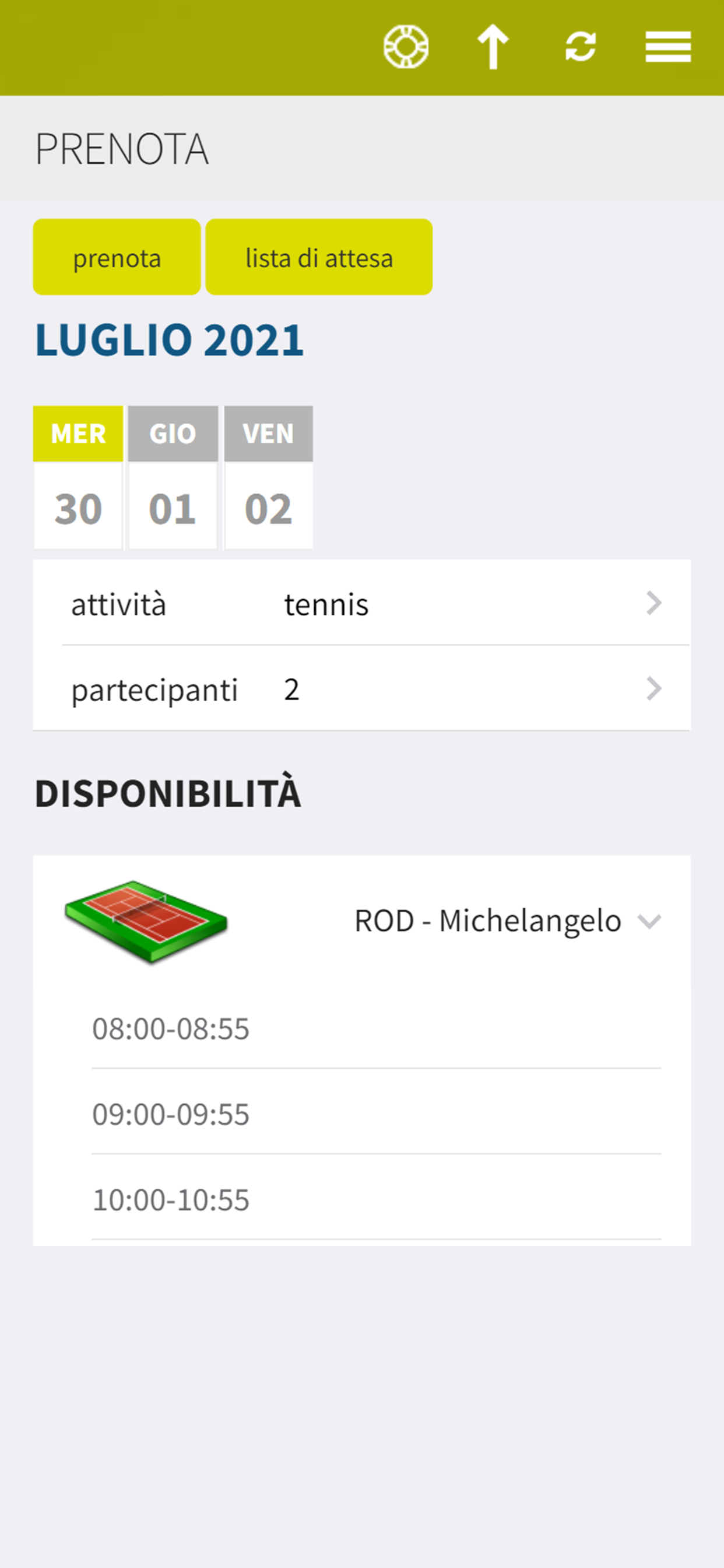724x1568 pixels.
Task: Refresh the booking page
Action: coord(580,47)
